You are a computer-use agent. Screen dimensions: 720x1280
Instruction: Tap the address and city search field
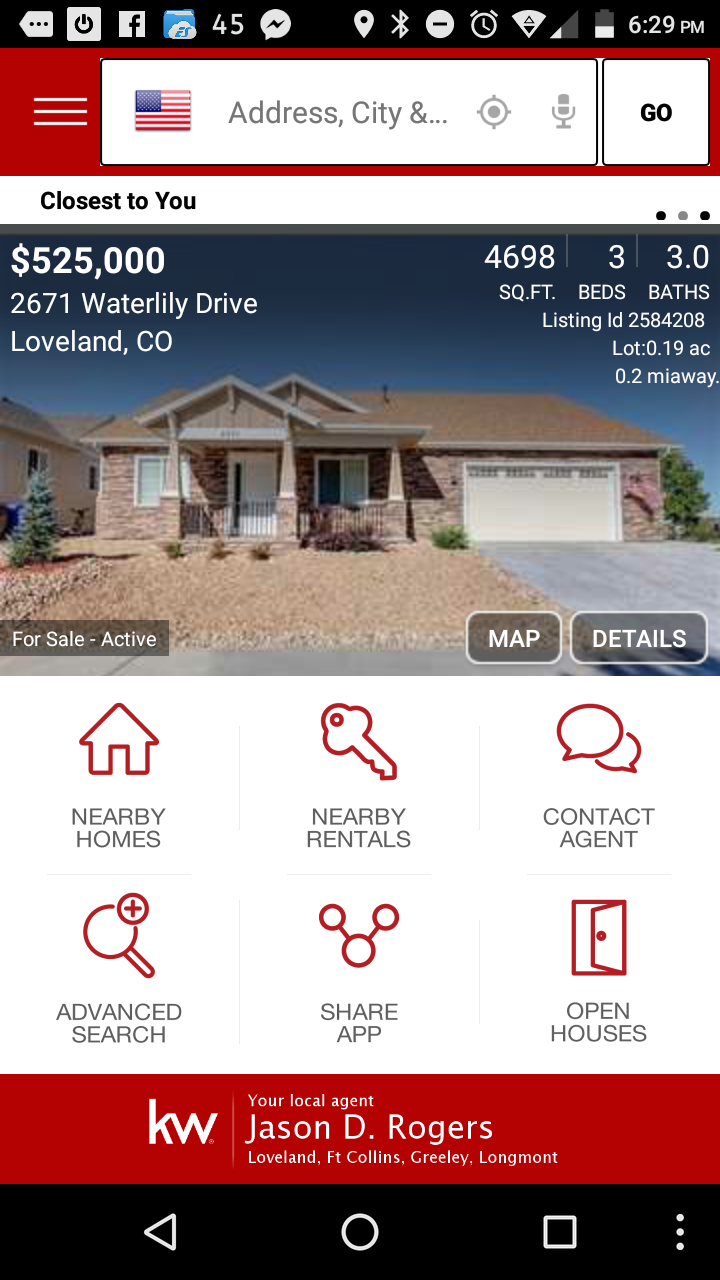coord(338,112)
